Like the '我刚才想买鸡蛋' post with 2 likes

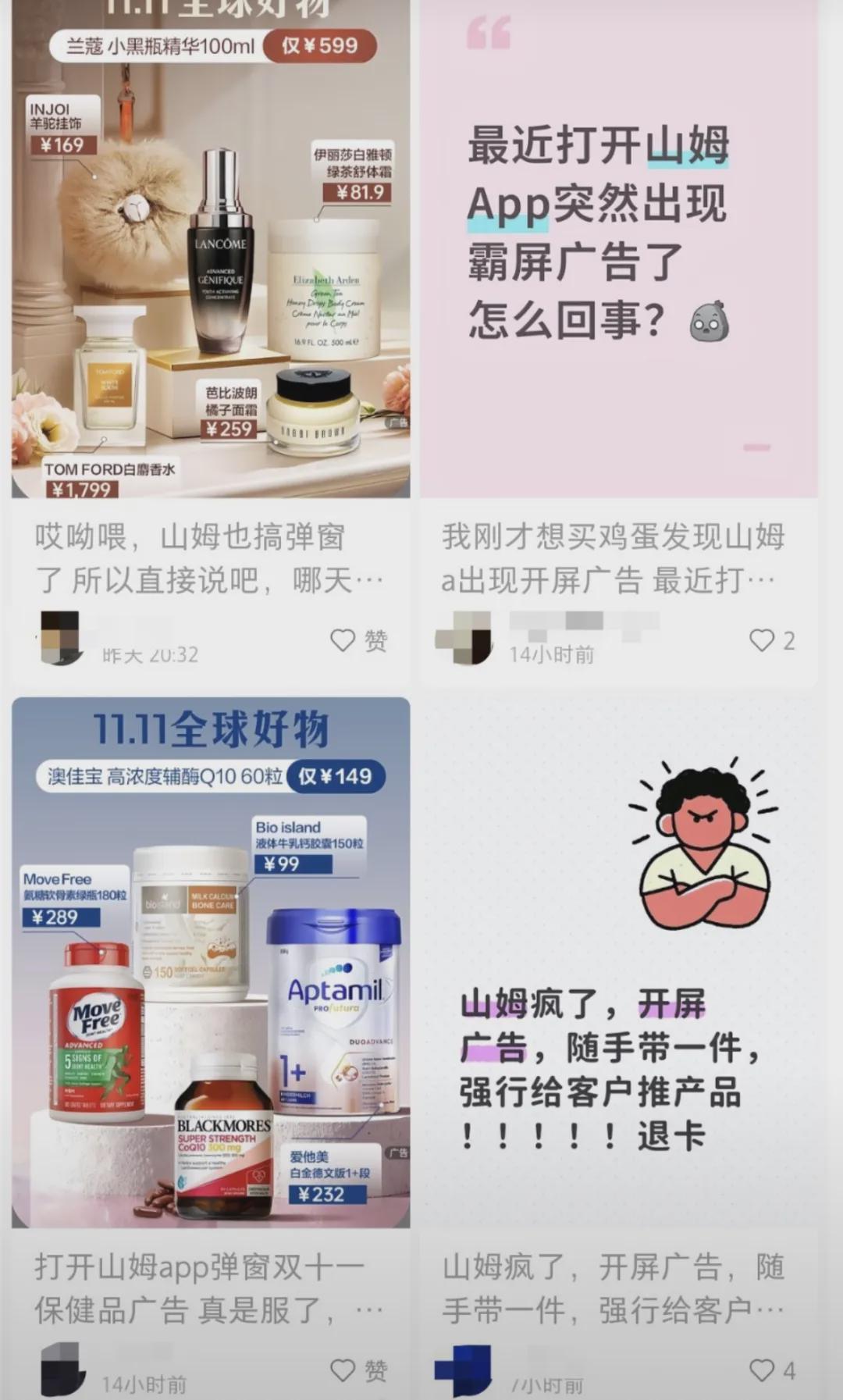point(762,640)
